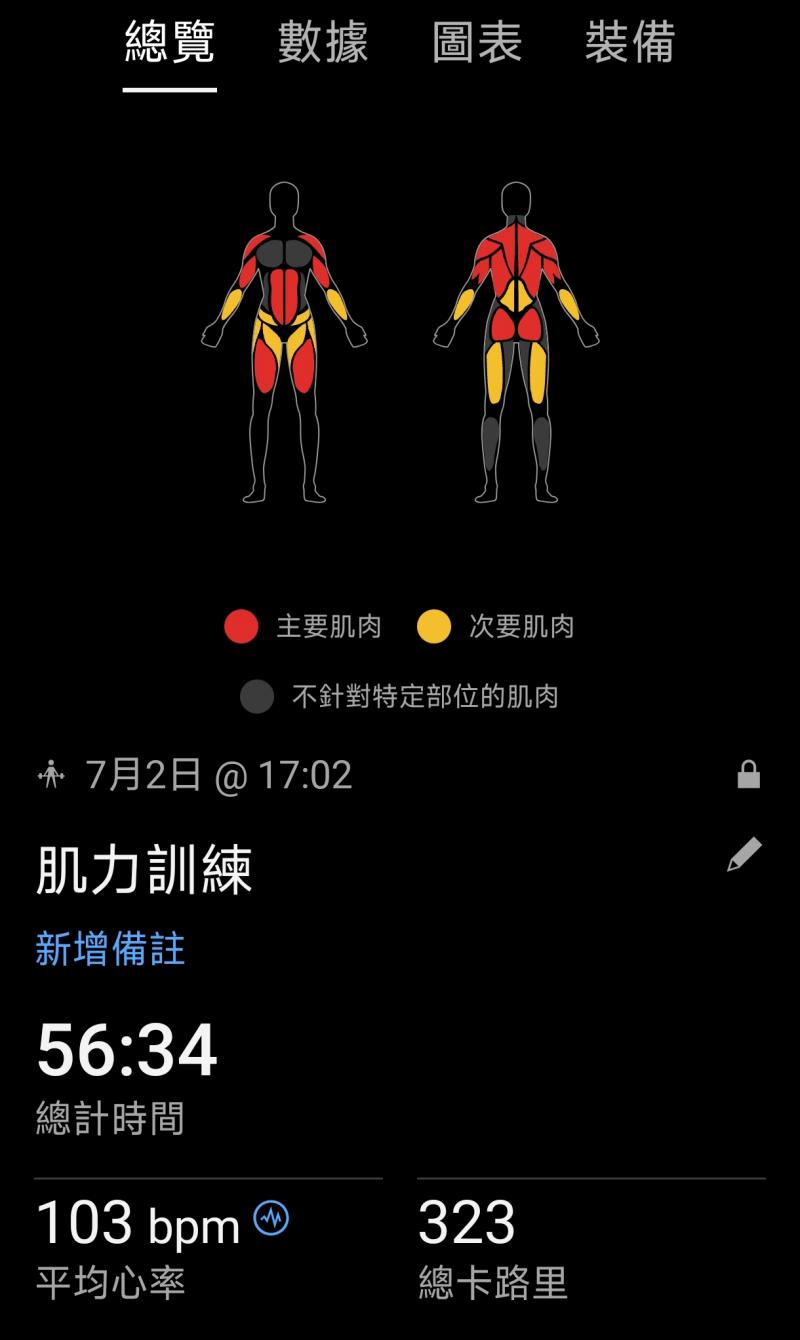Open the heart rate info icon beside 103 bpm
The height and width of the screenshot is (1340, 800).
(271, 1218)
